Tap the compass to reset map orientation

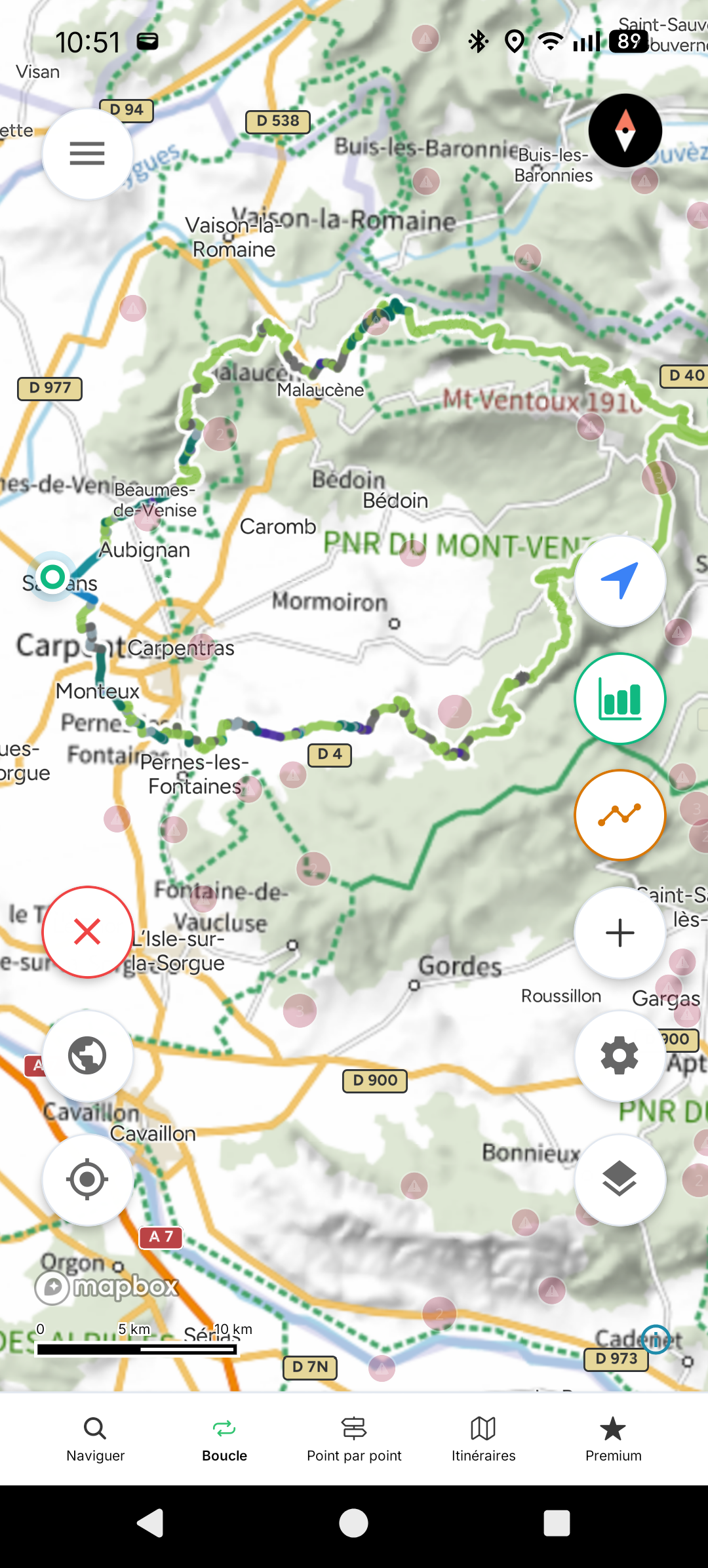(625, 130)
